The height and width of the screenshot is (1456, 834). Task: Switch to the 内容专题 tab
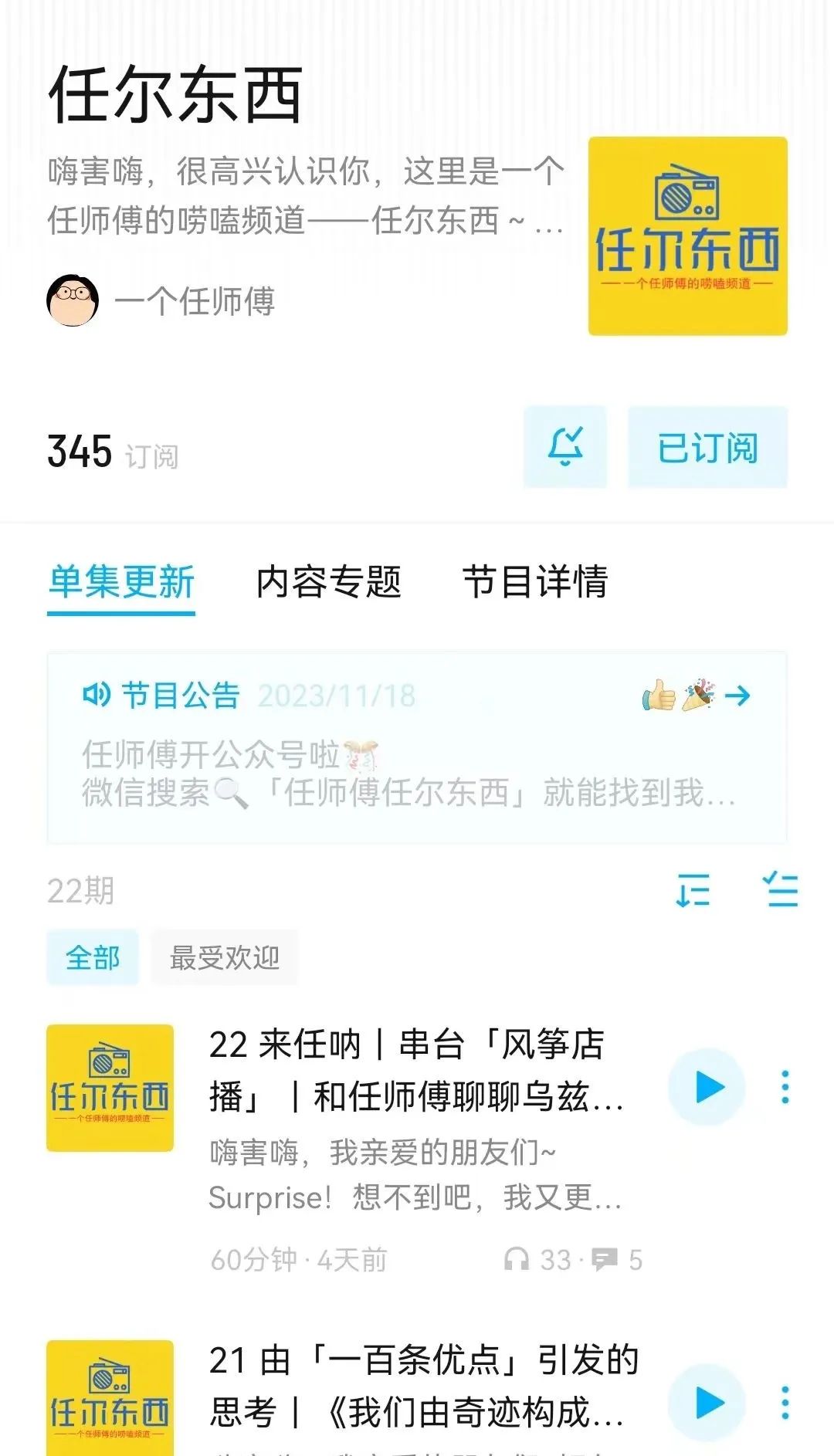(x=329, y=582)
